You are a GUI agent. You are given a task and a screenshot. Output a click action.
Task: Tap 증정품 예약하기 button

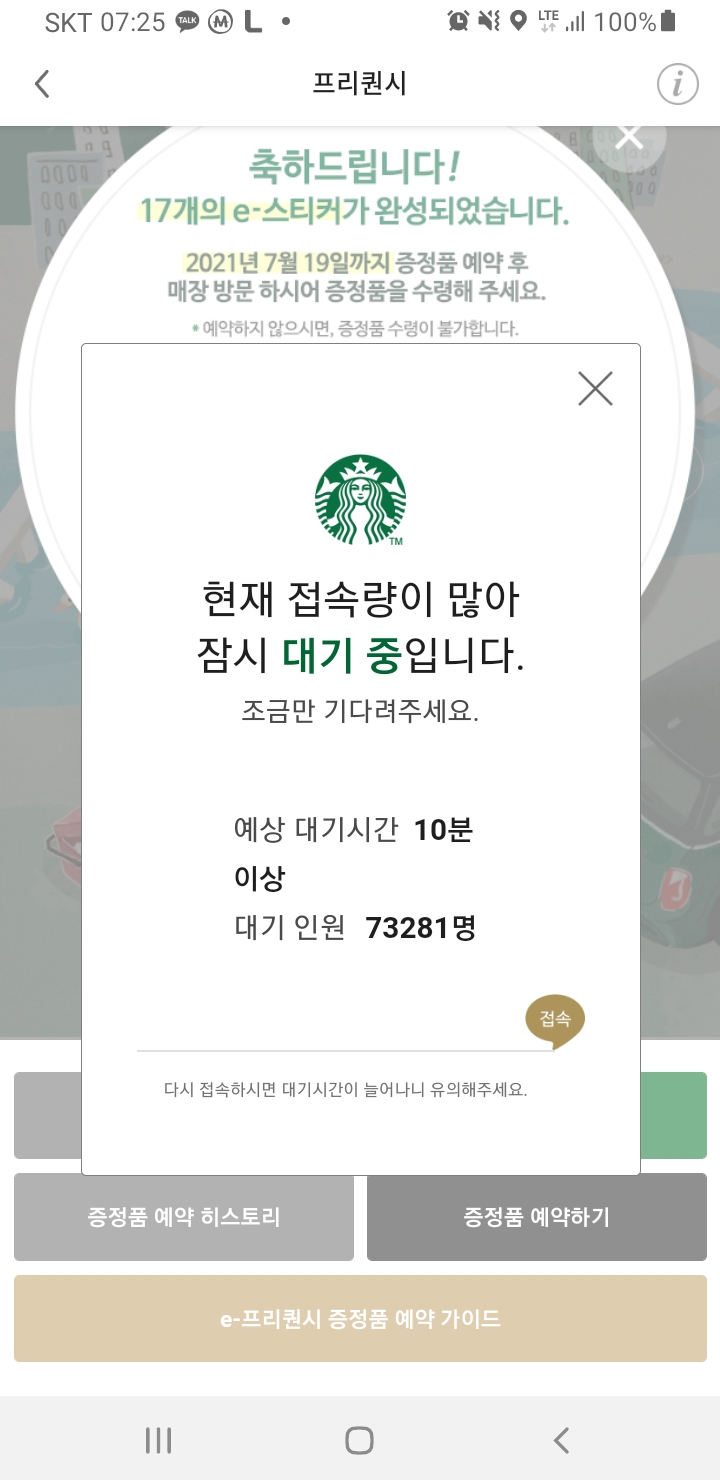click(537, 1217)
